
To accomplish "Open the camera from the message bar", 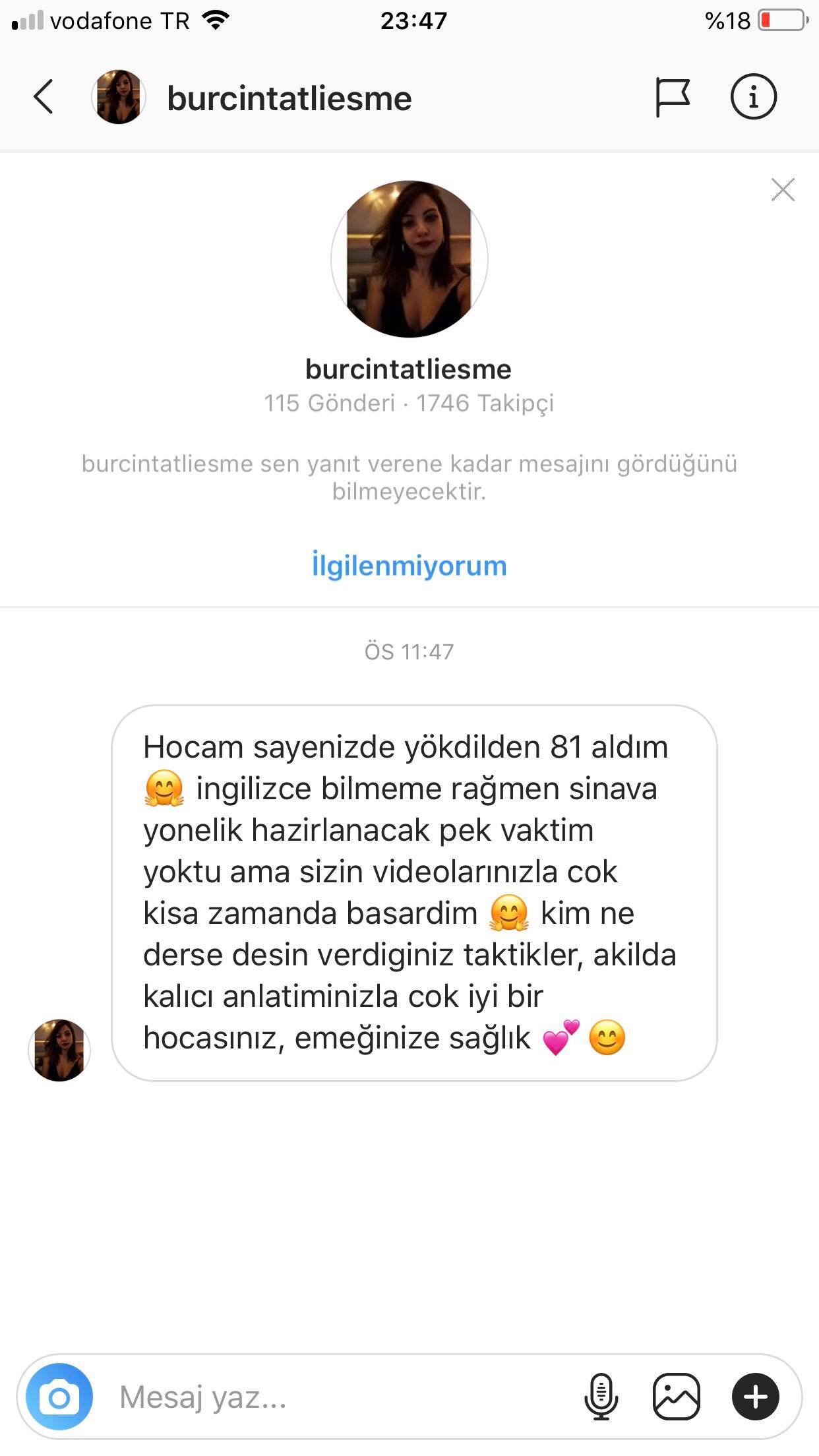I will 59,1397.
